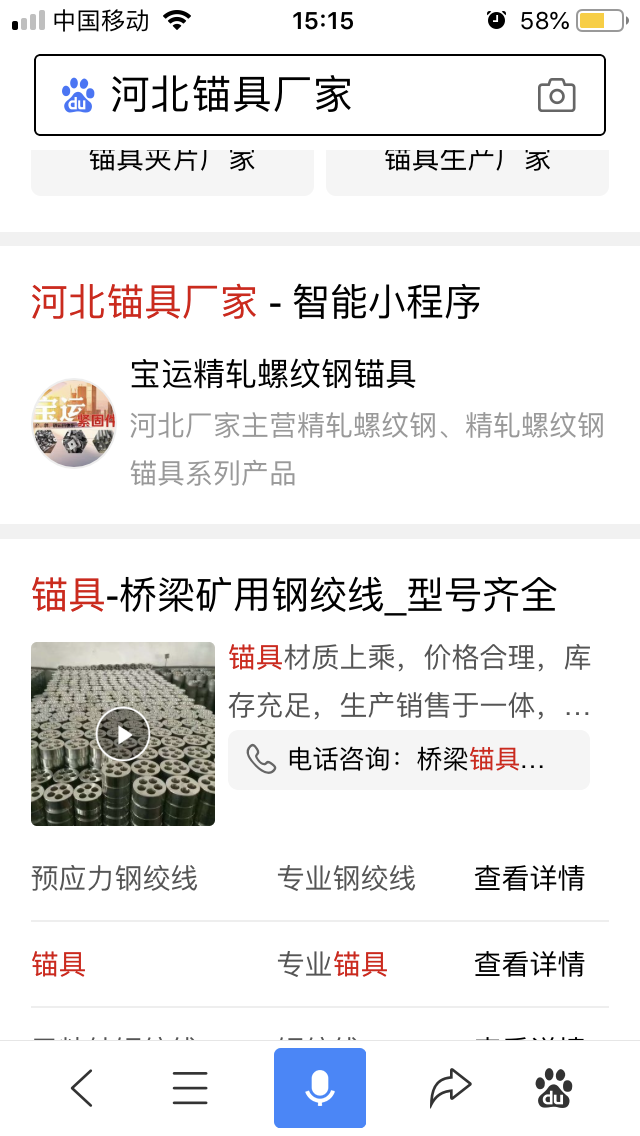Share this search page
Screen dimensions: 640x1136
pos(450,1087)
